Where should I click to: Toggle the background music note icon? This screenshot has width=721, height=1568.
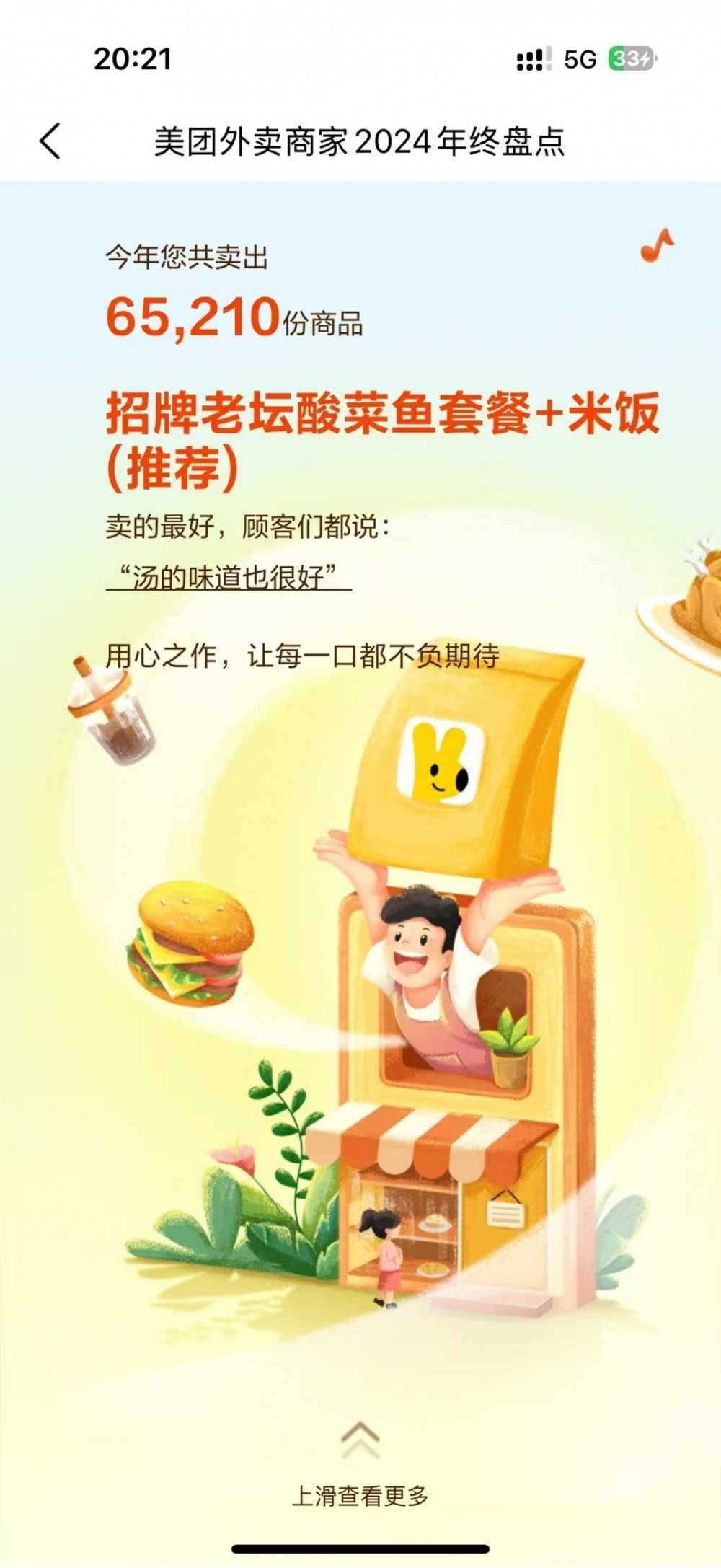tap(657, 246)
